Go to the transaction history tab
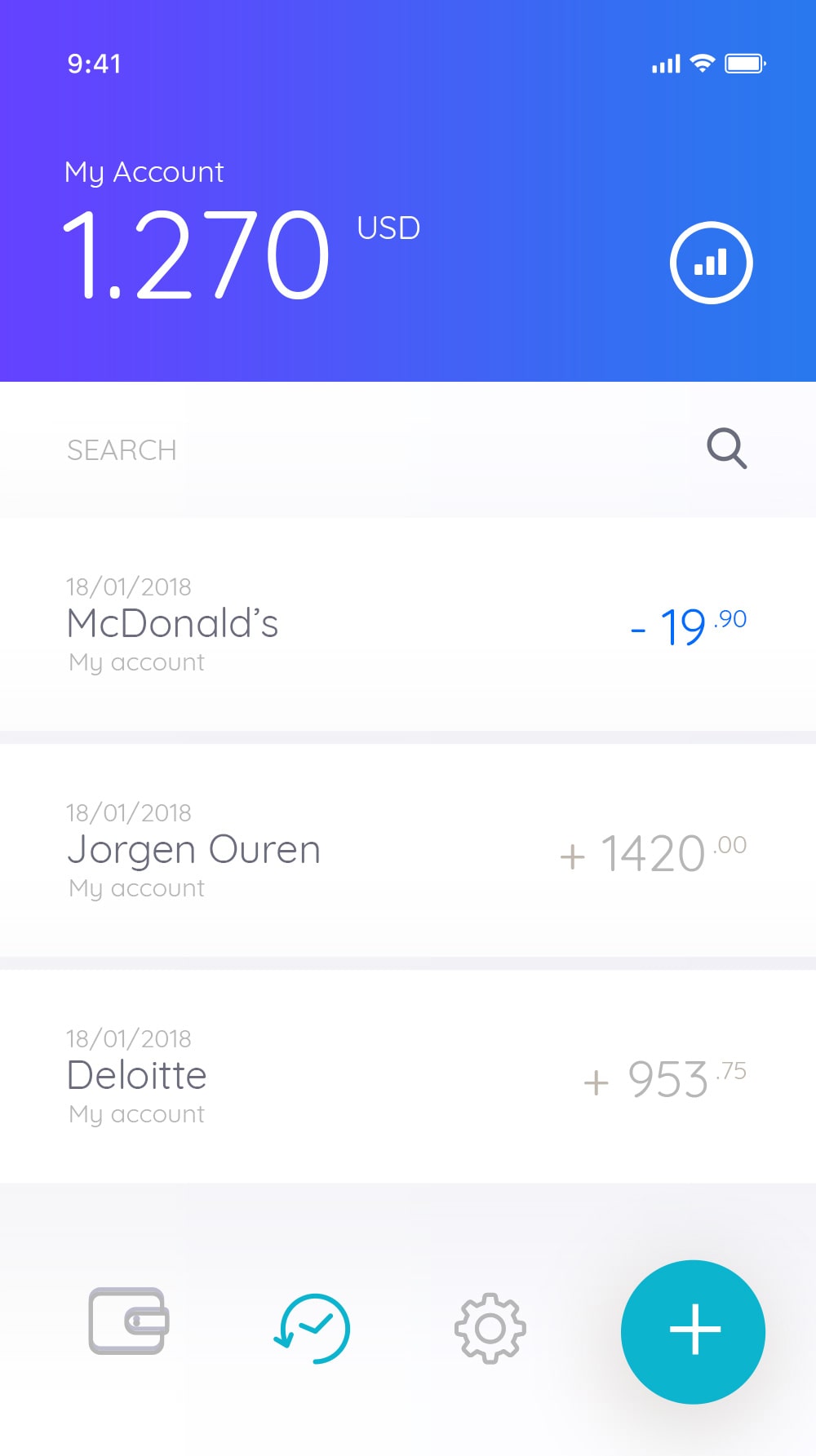Viewport: 816px width, 1456px height. (x=312, y=1328)
